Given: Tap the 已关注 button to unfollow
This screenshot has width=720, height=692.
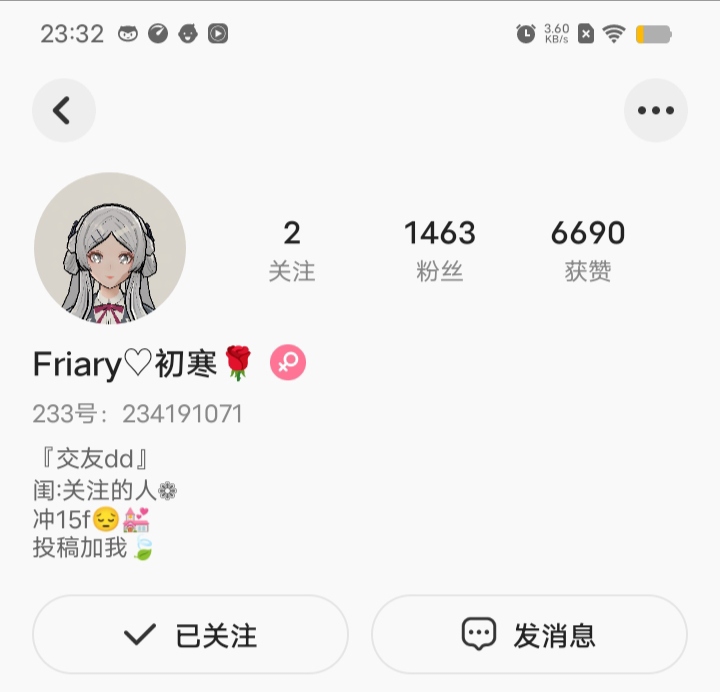Looking at the screenshot, I should click(x=190, y=635).
